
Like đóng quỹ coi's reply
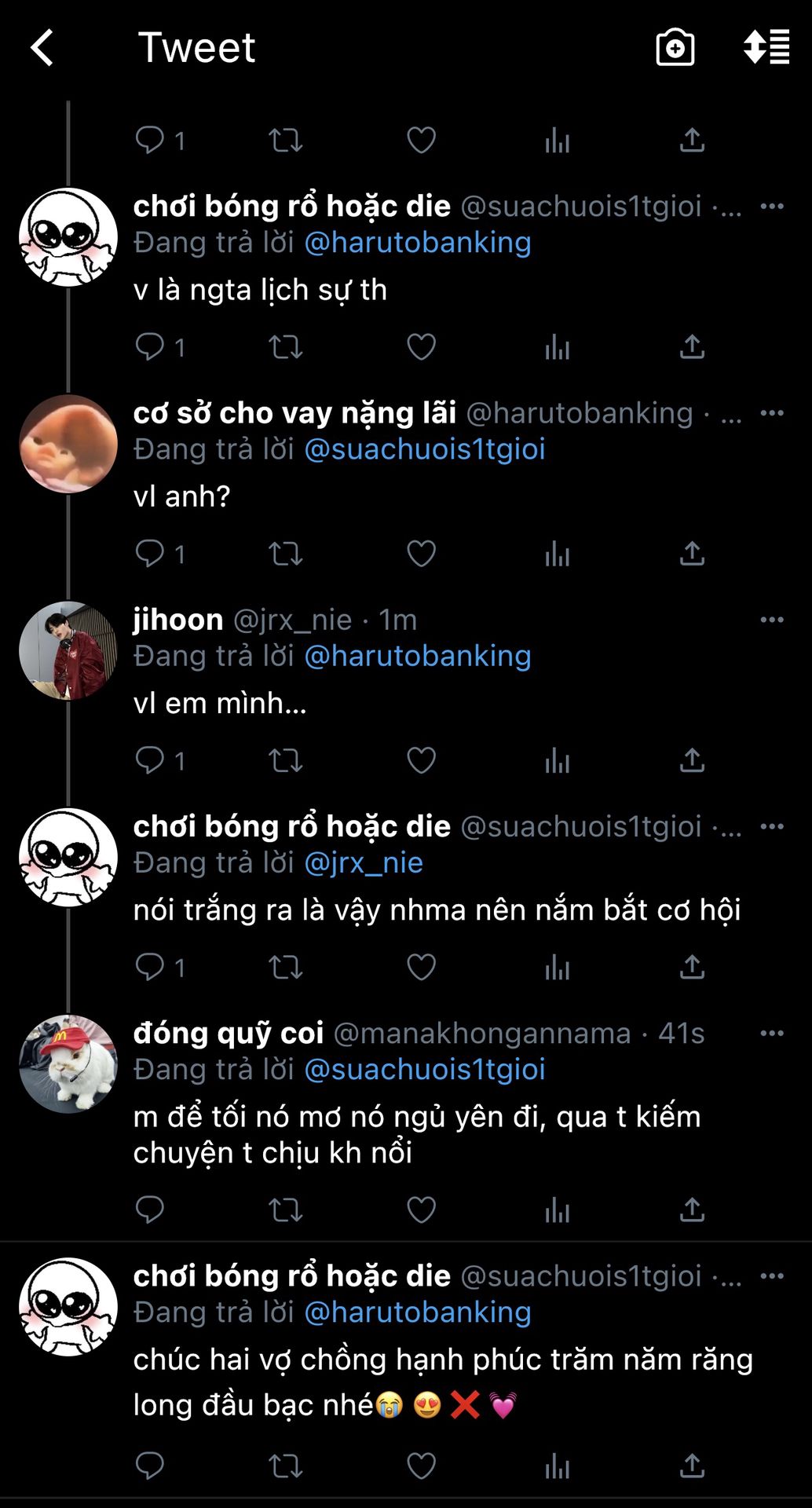point(421,1210)
